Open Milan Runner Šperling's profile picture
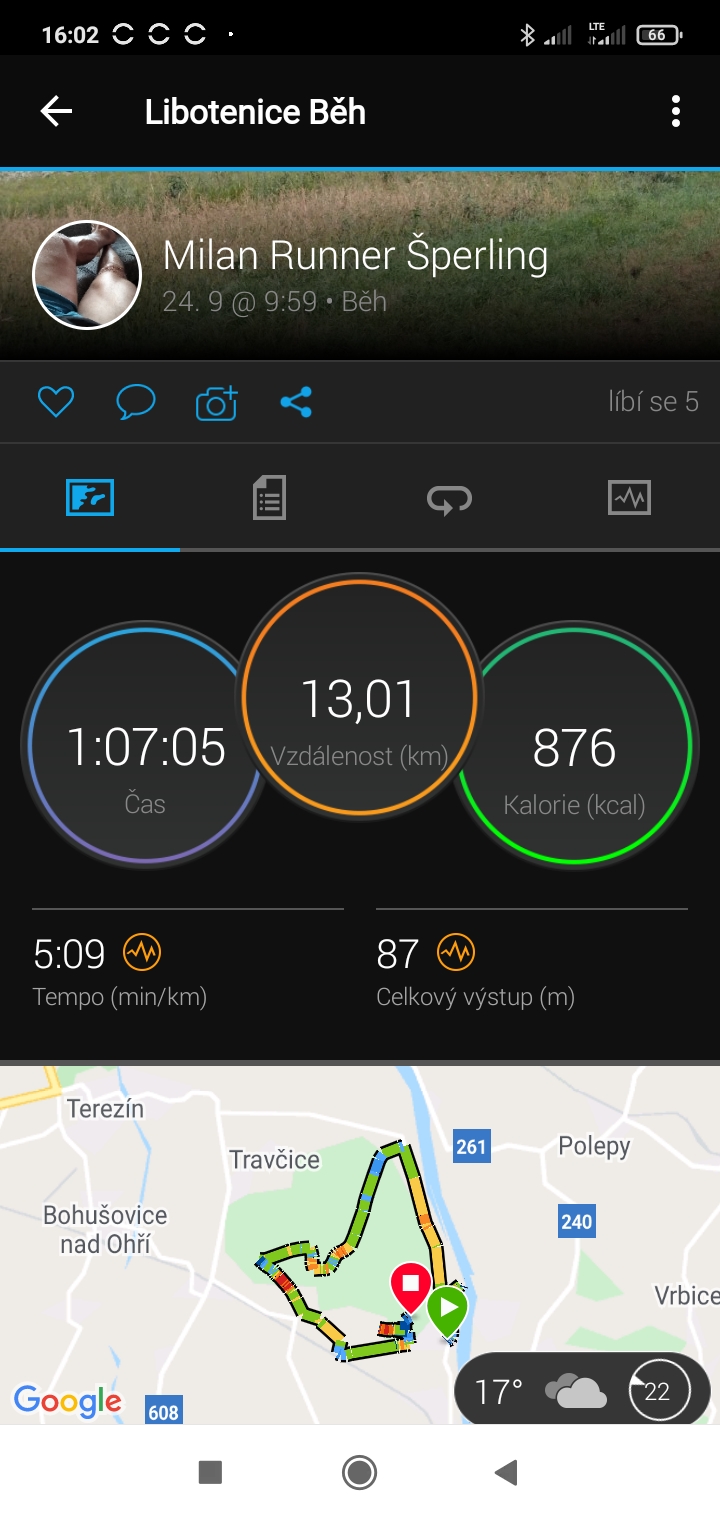 (x=87, y=275)
